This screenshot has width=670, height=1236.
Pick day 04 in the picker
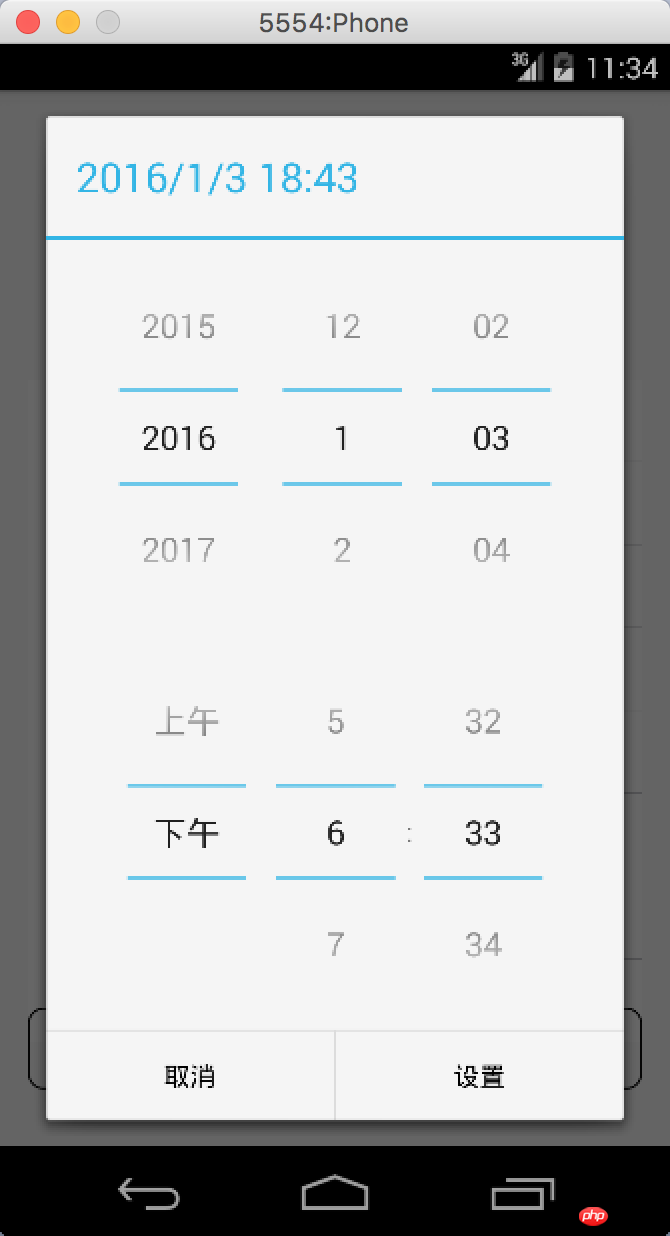(x=491, y=550)
